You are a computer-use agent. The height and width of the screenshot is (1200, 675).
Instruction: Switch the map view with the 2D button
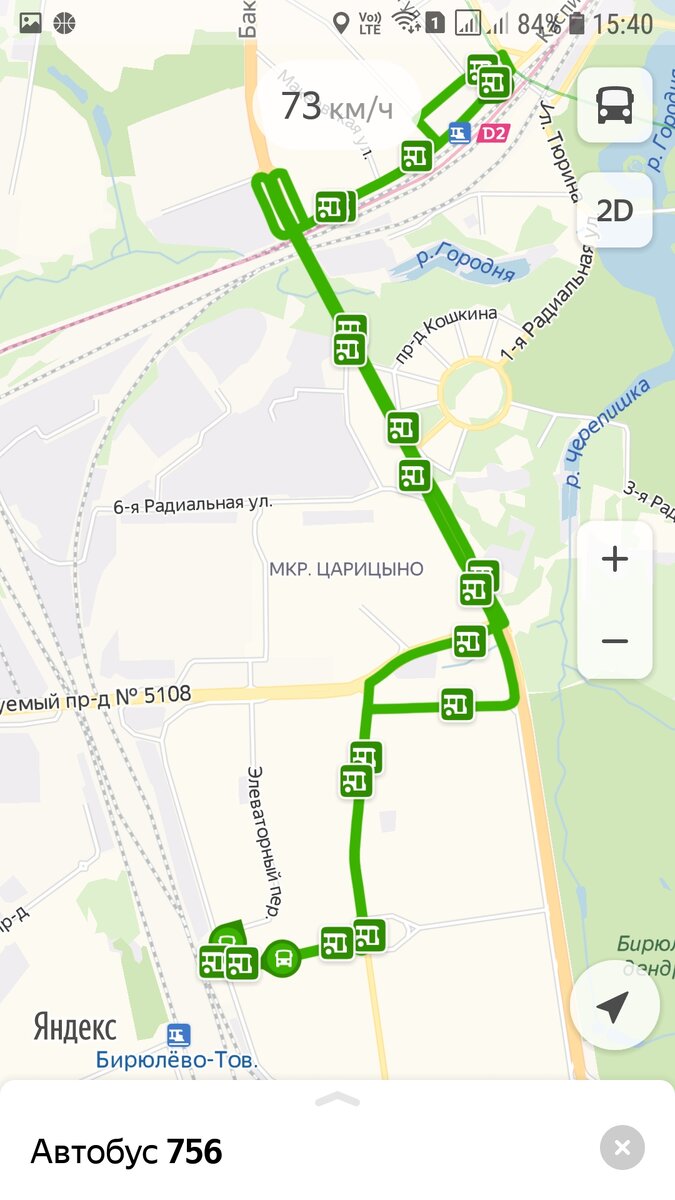tap(614, 210)
